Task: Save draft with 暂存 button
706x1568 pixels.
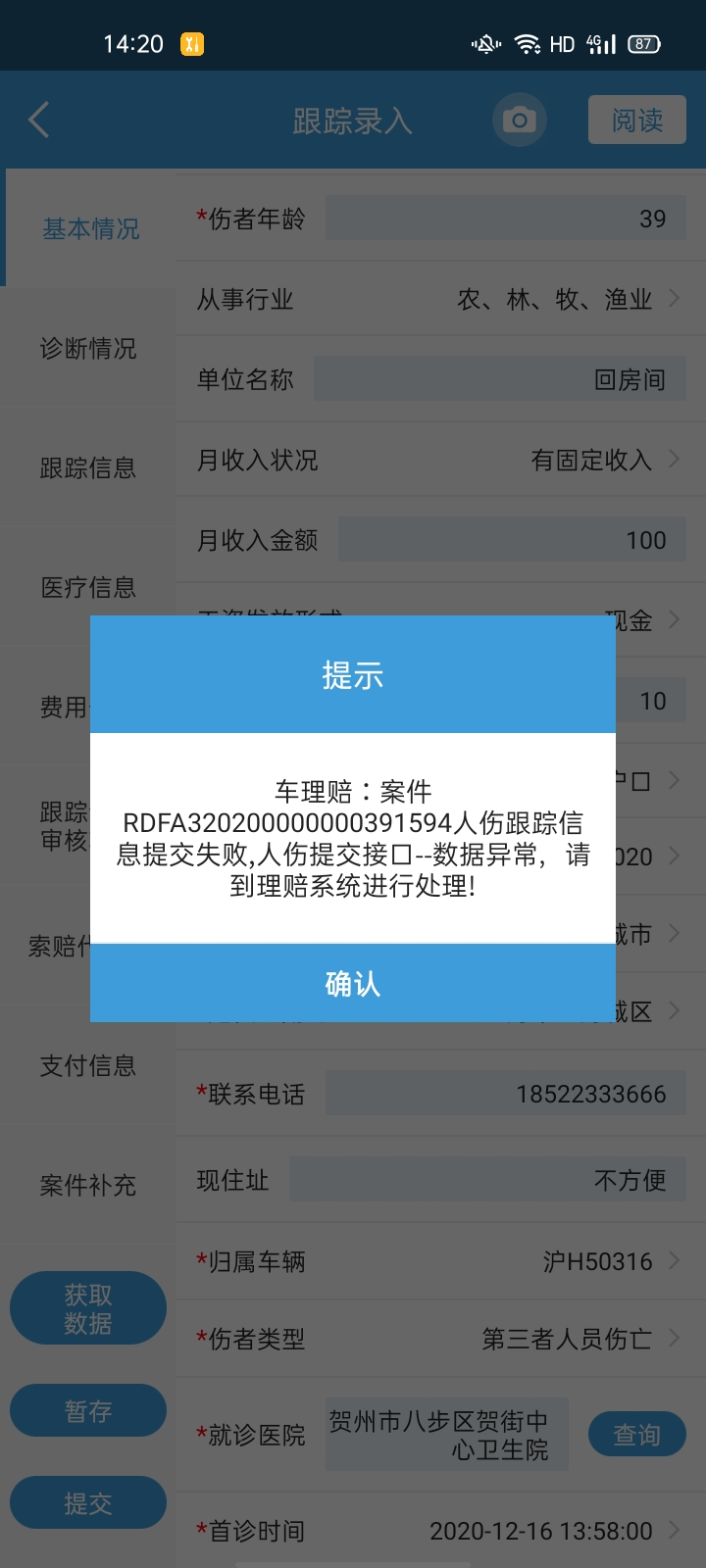Action: point(88,1411)
